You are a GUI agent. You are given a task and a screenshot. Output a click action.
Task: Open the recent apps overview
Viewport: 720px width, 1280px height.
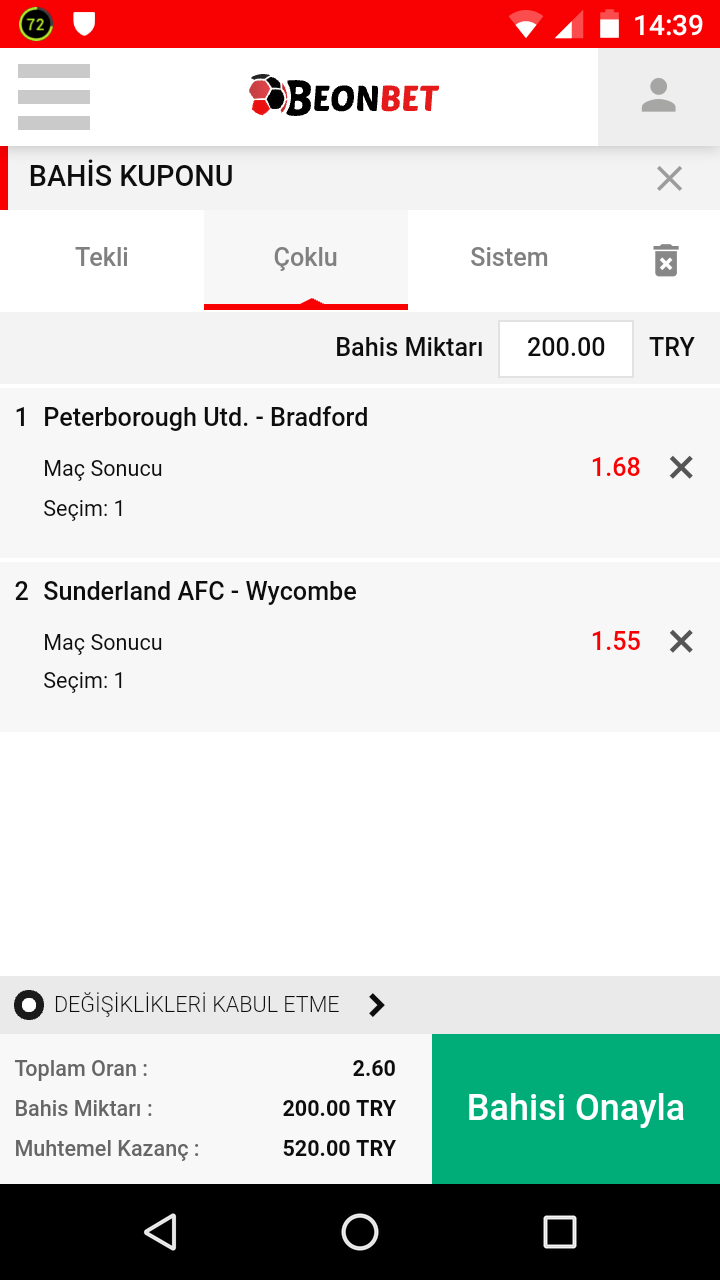(x=560, y=1232)
